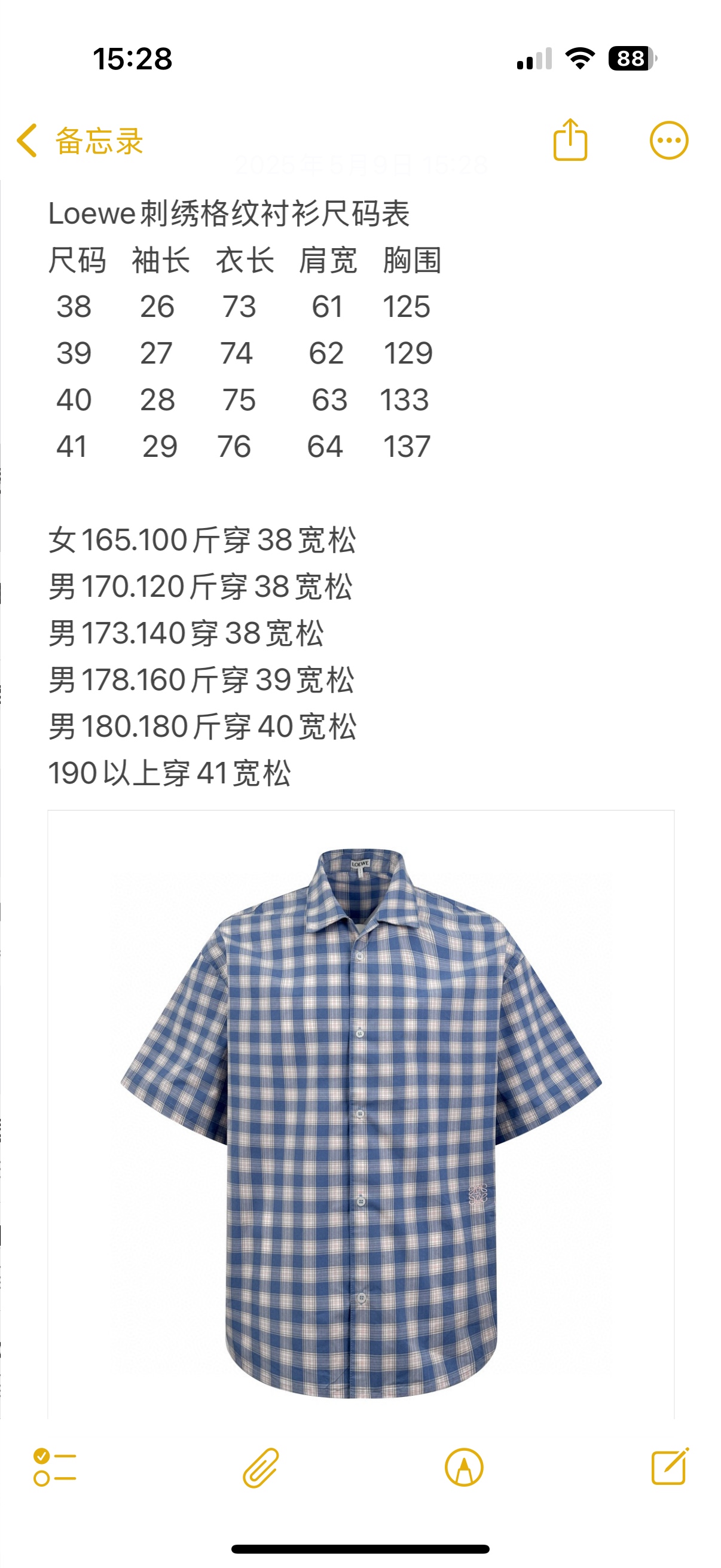Open the attachment paperclip menu

pos(261,1467)
